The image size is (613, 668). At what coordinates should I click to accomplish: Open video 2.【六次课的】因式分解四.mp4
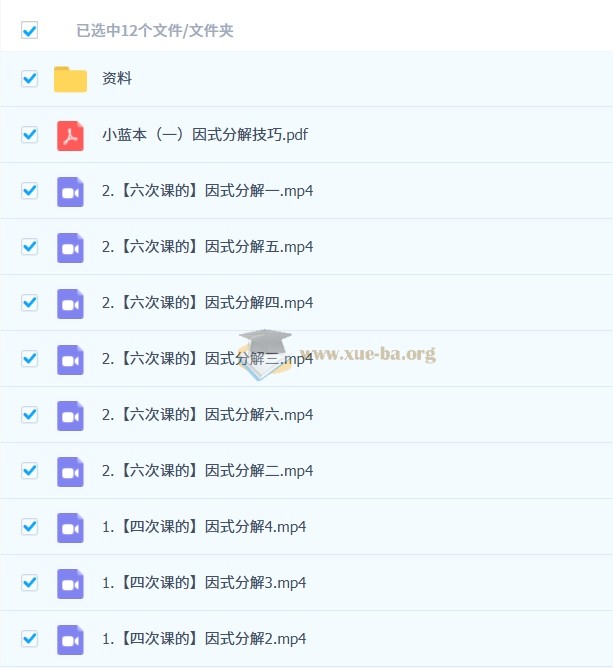207,303
